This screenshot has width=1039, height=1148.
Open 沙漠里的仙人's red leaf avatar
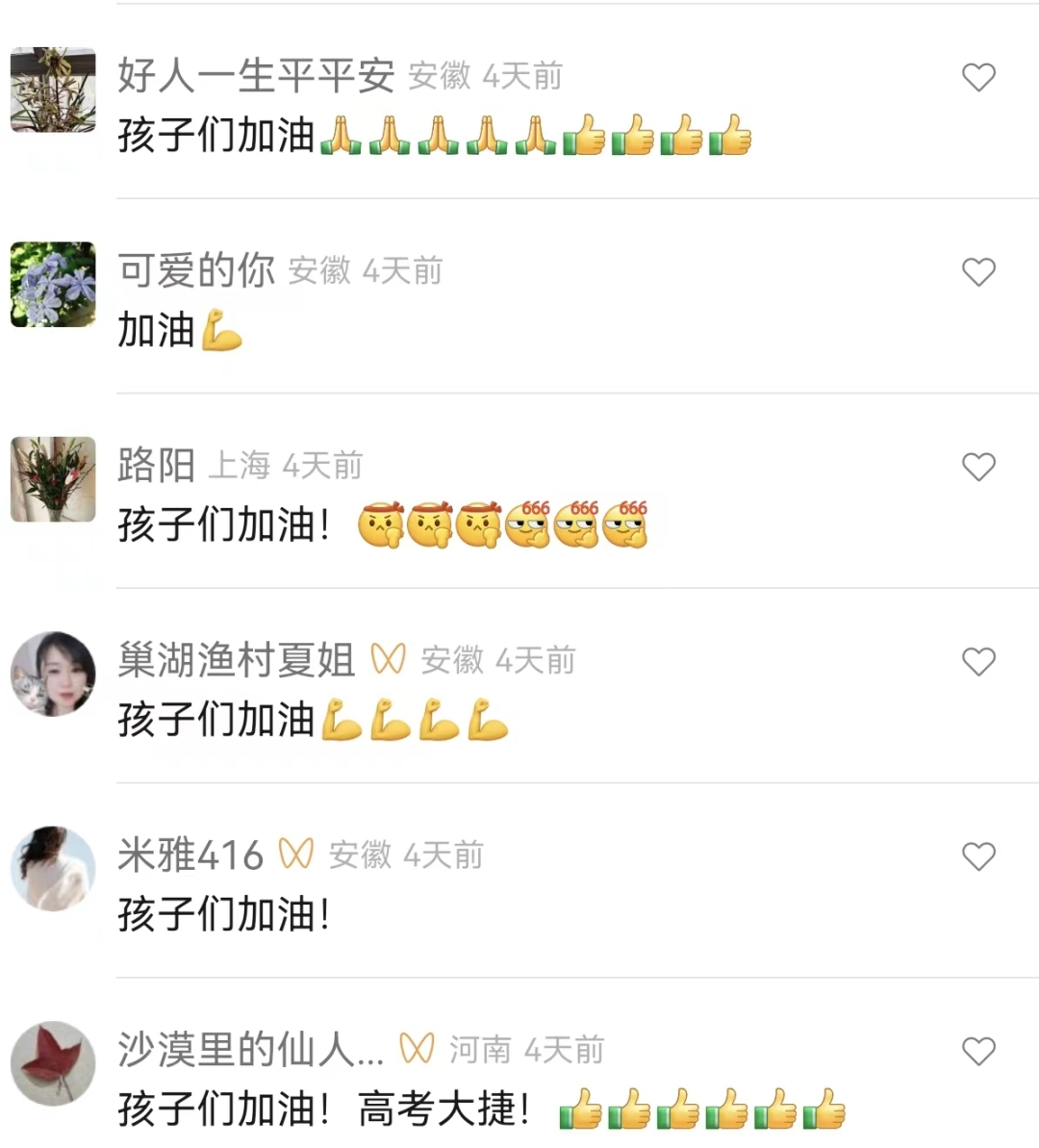[x=53, y=1063]
